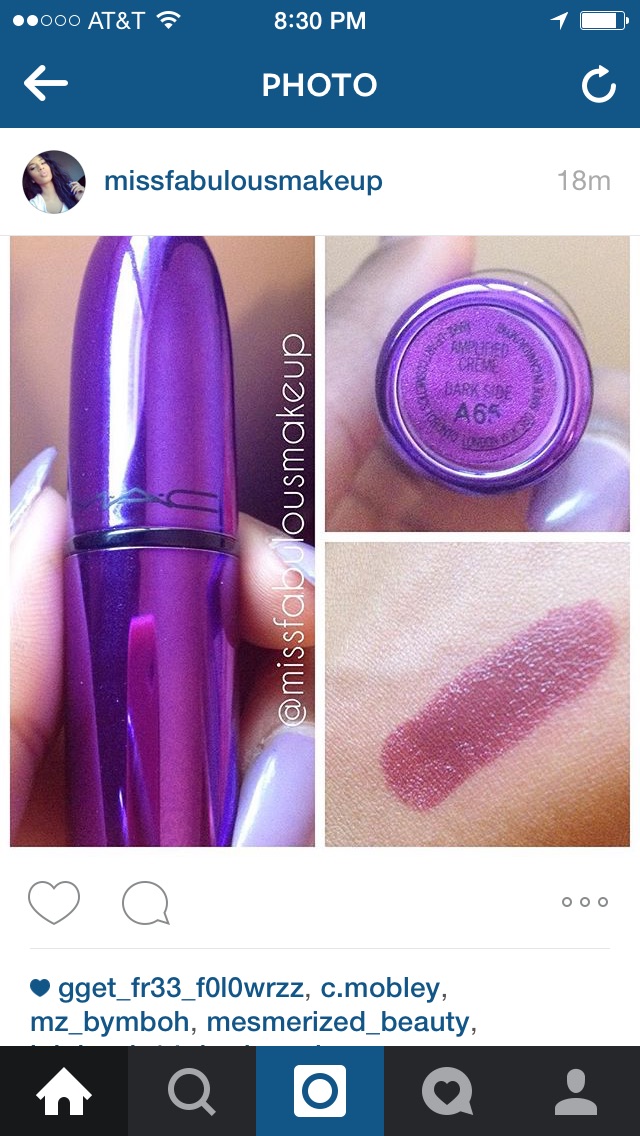Open the Camera tab
This screenshot has width=640, height=1136.
(320, 1091)
